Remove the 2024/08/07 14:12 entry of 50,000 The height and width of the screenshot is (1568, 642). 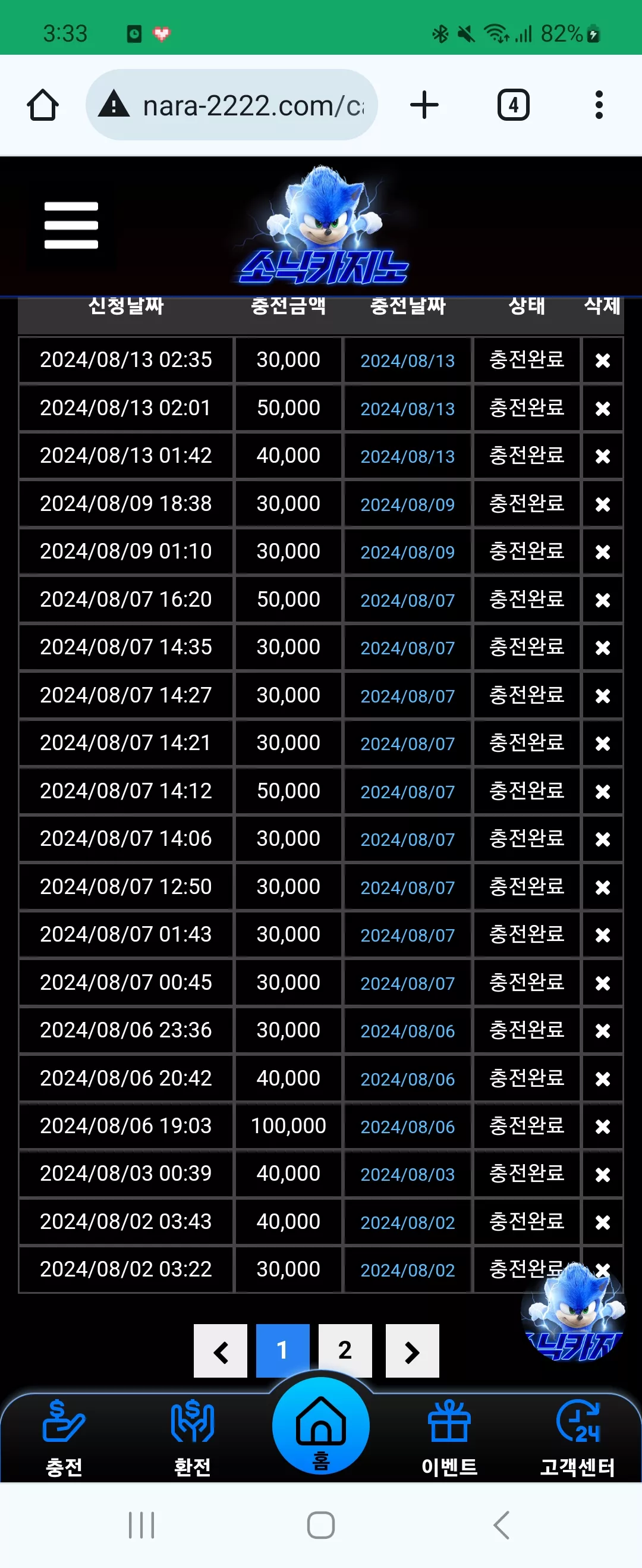pos(602,791)
